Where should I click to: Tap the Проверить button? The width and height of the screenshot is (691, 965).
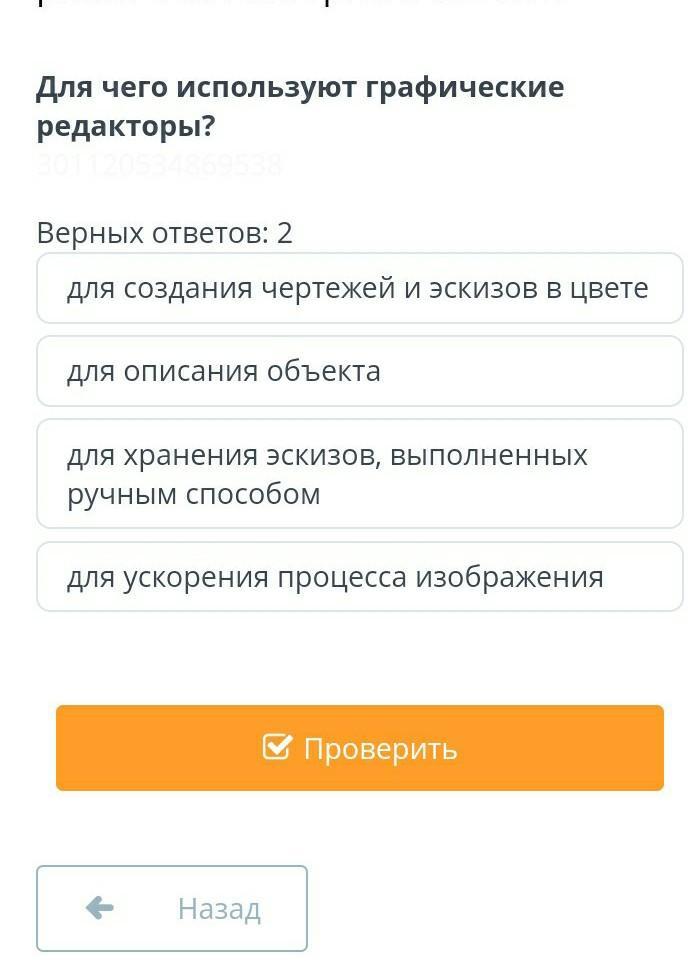click(360, 748)
